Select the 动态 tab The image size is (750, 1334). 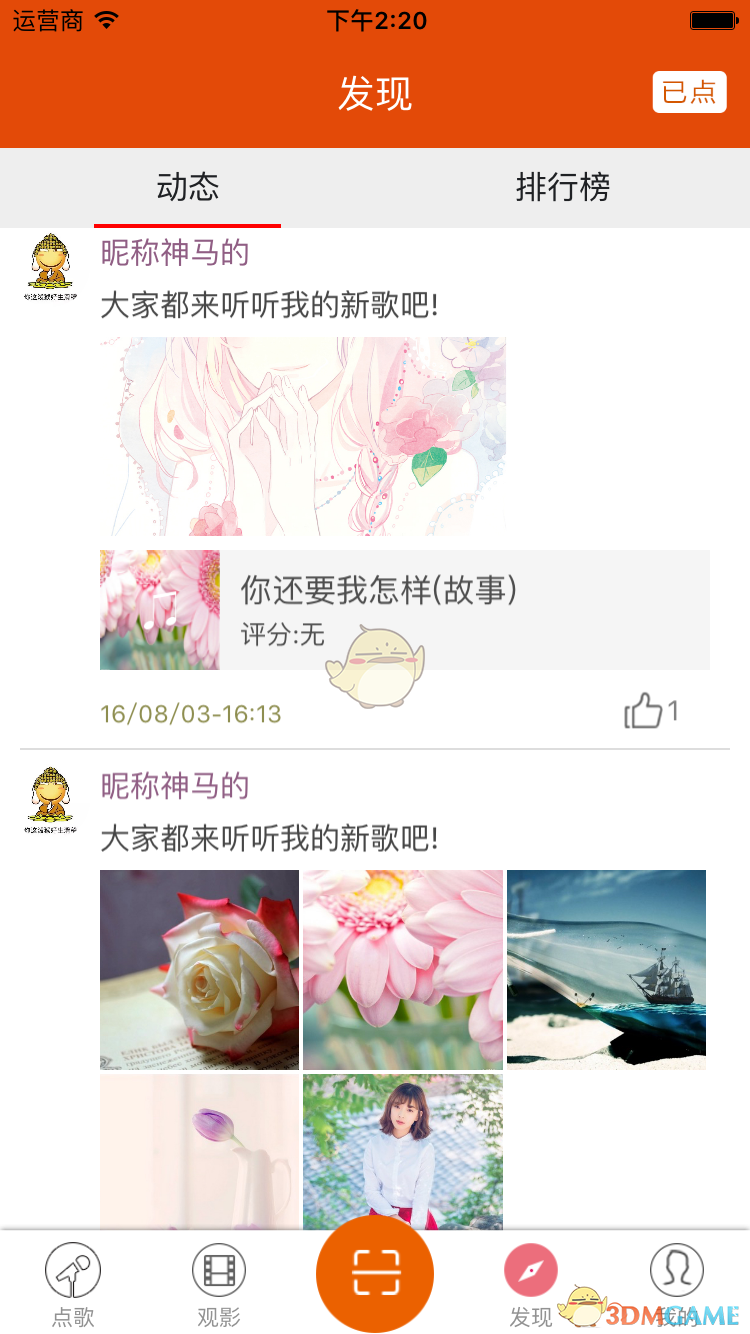[x=187, y=187]
